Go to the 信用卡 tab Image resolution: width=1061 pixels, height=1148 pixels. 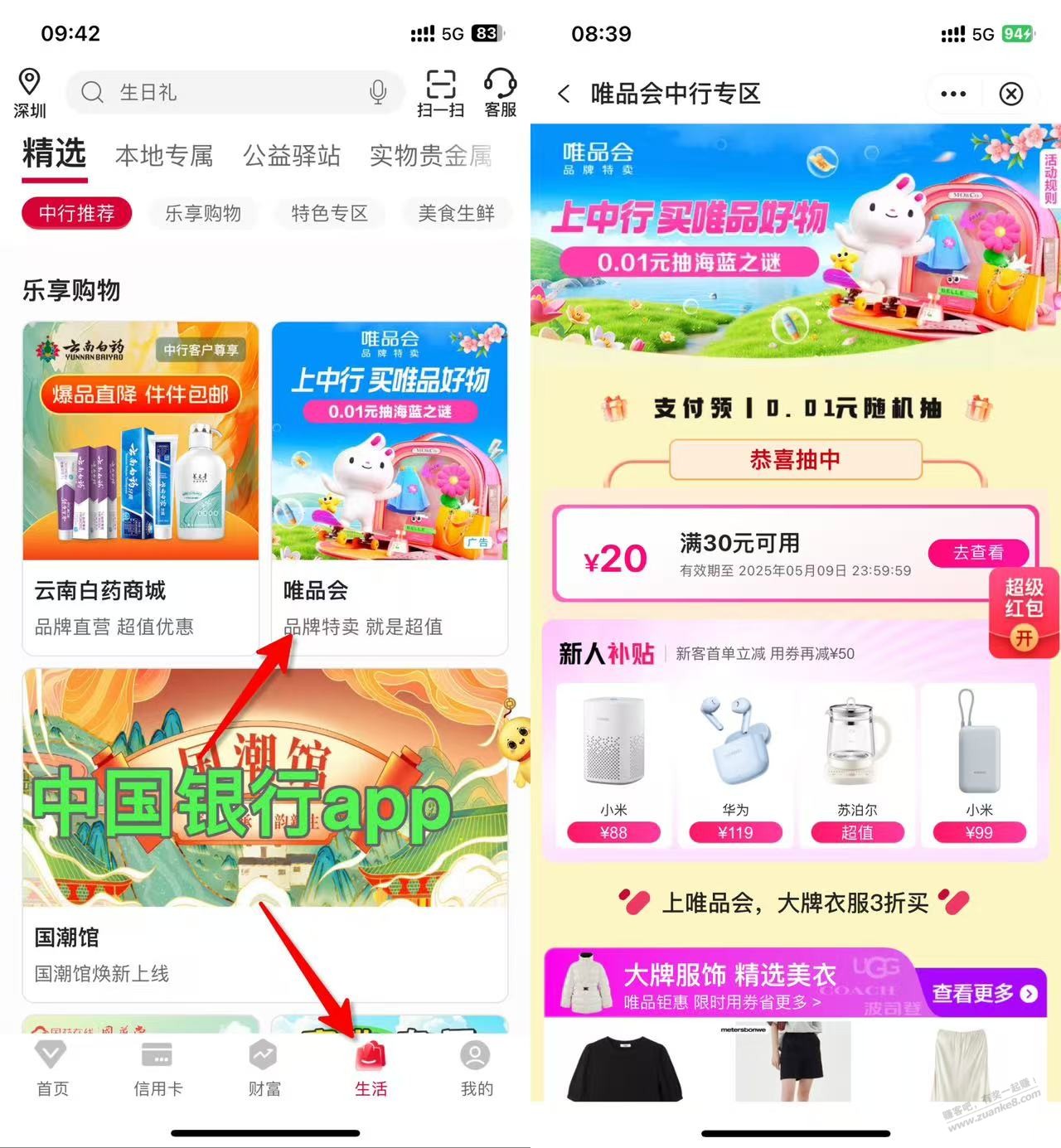pyautogui.click(x=157, y=1068)
